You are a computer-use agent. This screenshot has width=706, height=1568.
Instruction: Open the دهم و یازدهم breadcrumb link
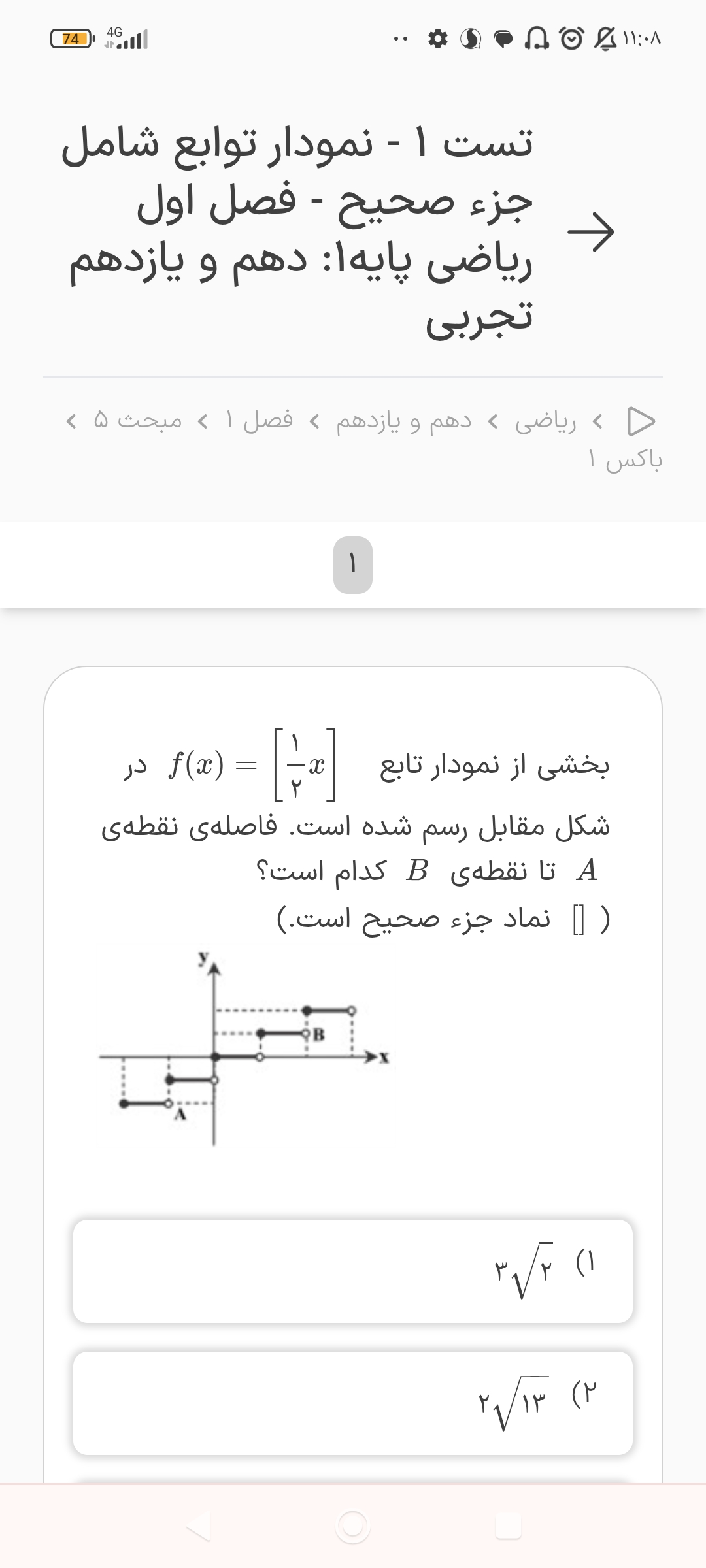click(403, 421)
